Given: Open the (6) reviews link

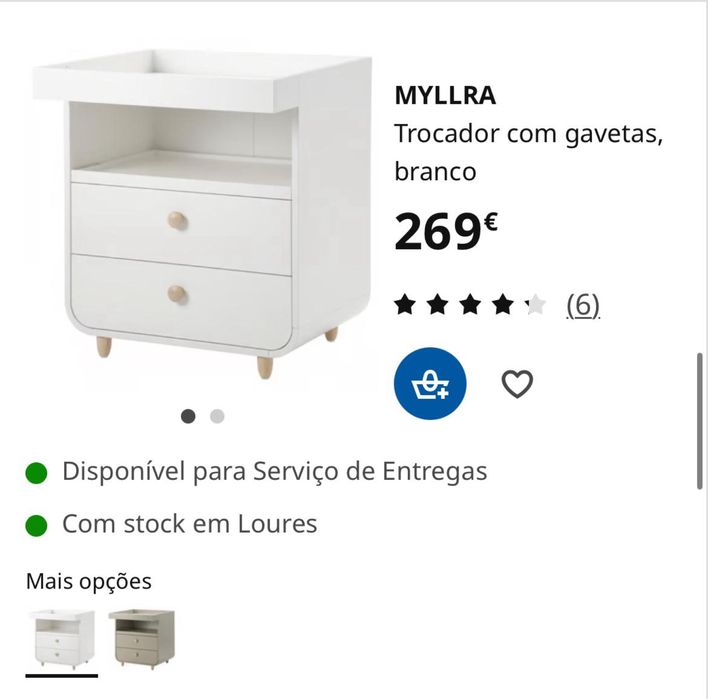Looking at the screenshot, I should [583, 305].
